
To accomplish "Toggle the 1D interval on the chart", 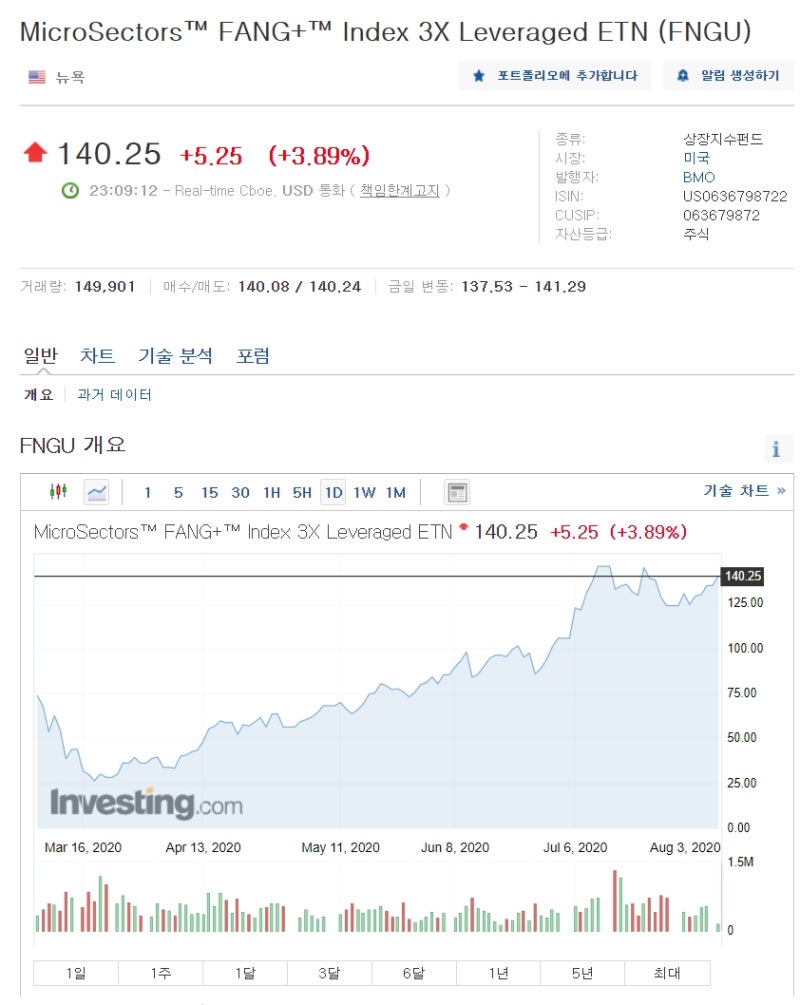I will tap(333, 491).
